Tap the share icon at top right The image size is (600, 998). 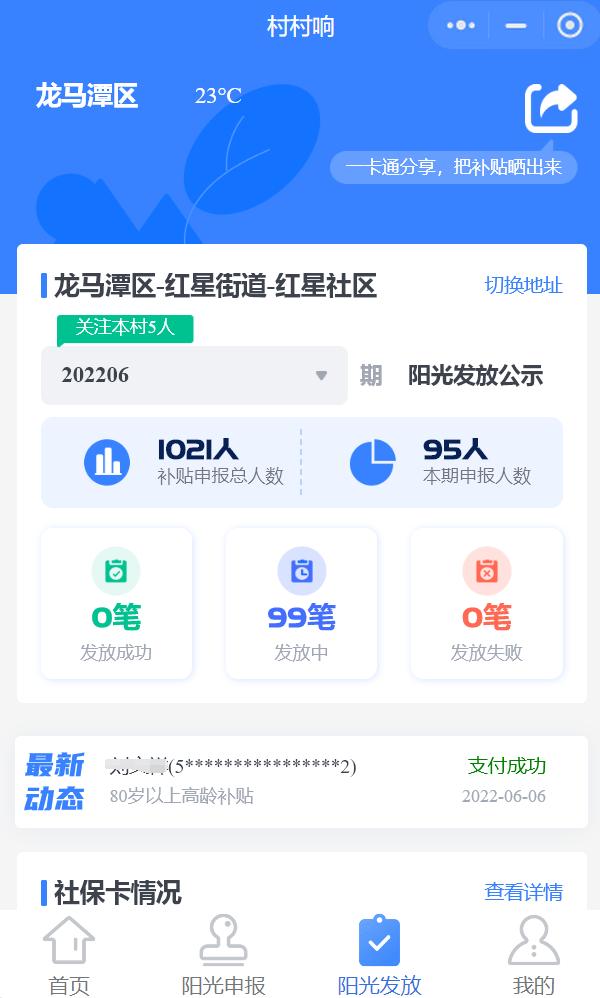point(551,109)
